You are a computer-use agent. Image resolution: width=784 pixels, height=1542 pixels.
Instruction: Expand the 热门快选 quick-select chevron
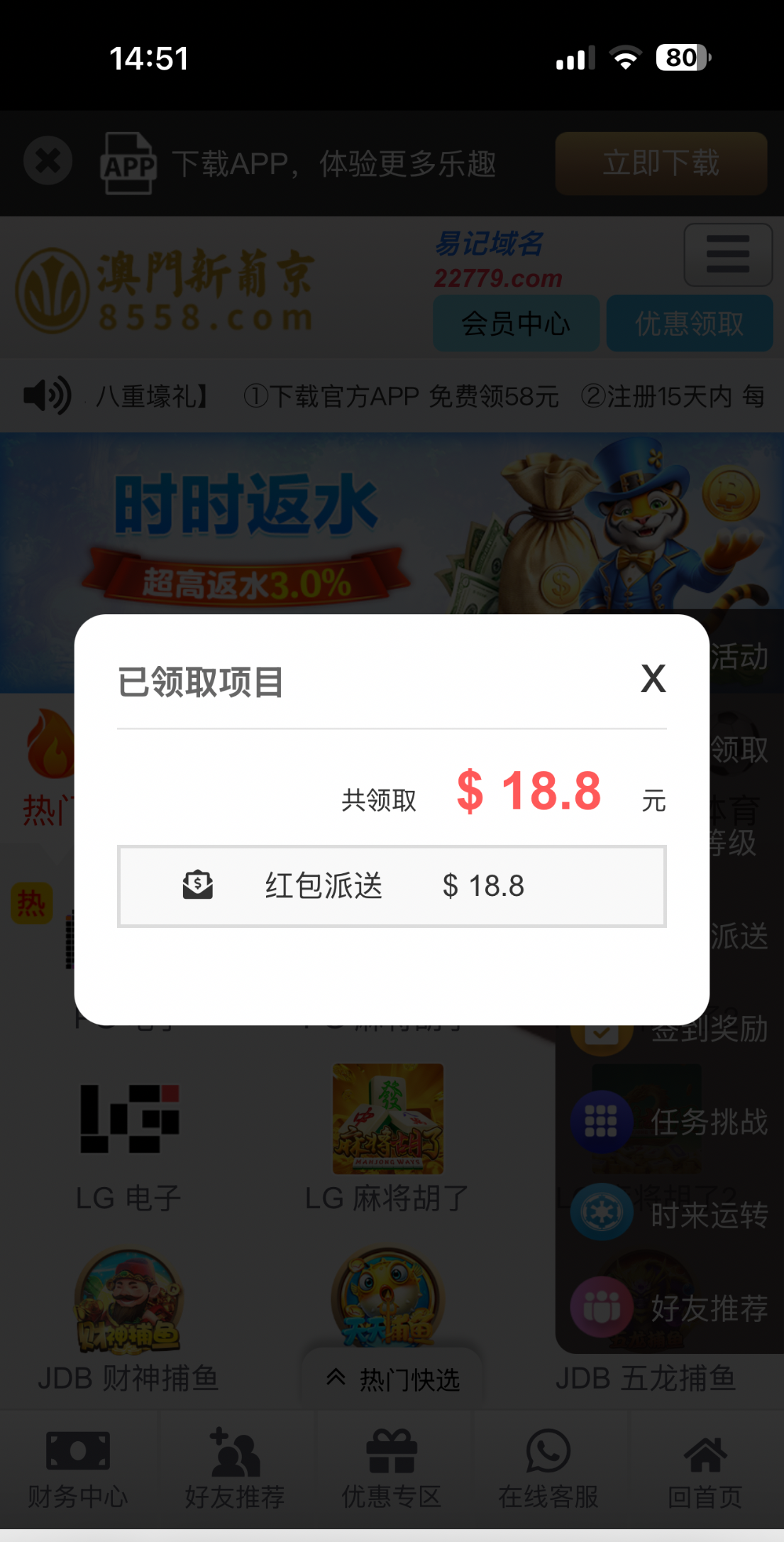click(335, 1376)
